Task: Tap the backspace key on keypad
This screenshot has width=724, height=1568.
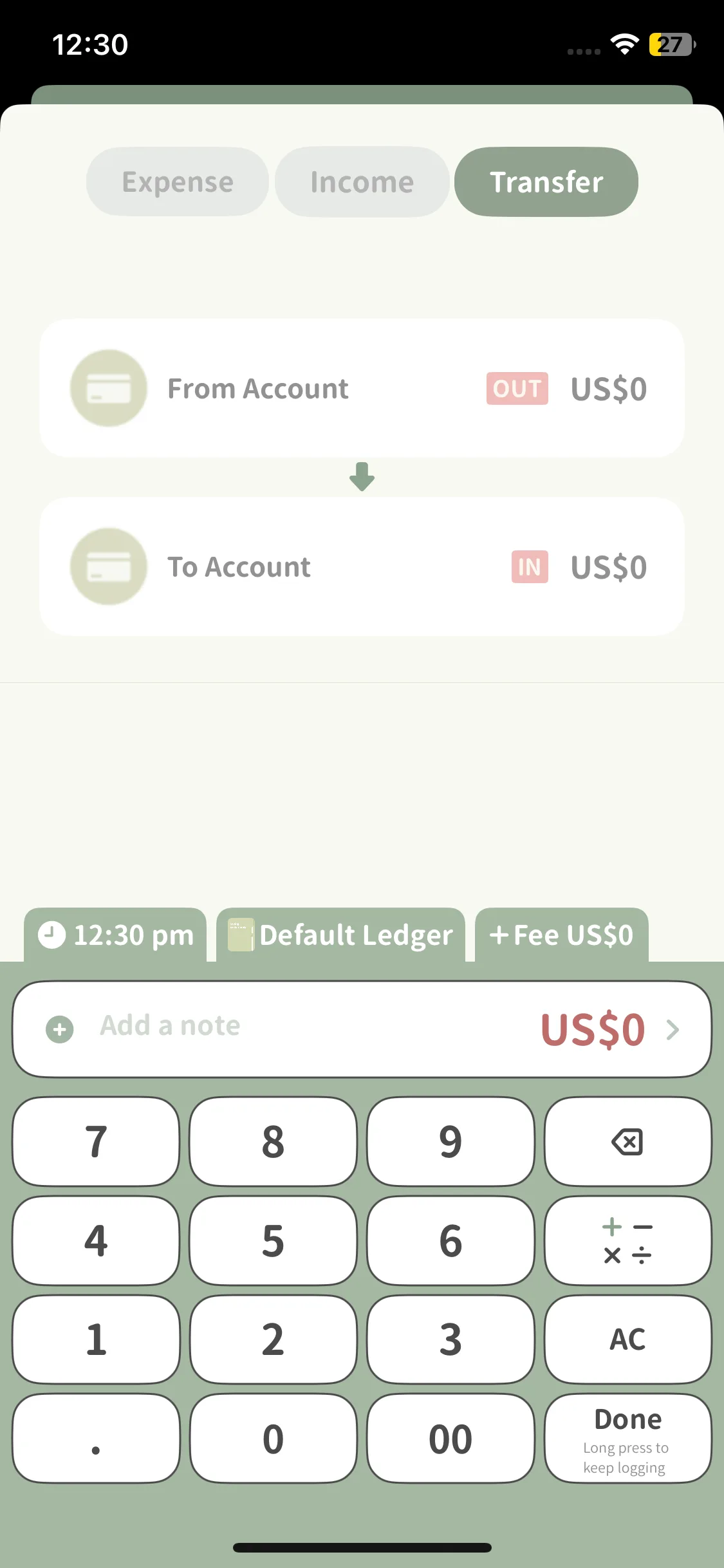Action: (x=627, y=1142)
